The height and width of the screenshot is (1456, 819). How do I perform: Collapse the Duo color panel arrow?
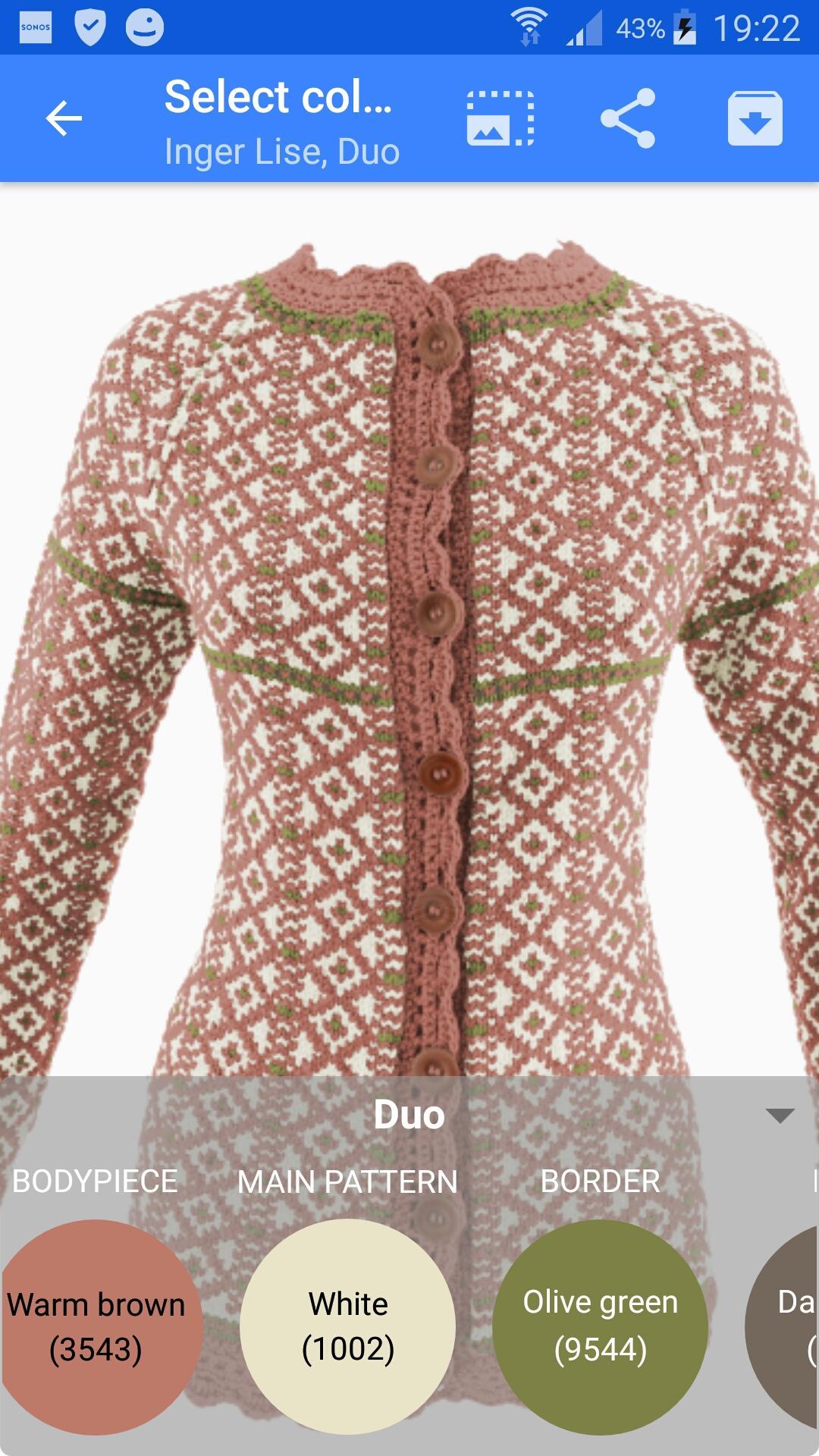779,1116
